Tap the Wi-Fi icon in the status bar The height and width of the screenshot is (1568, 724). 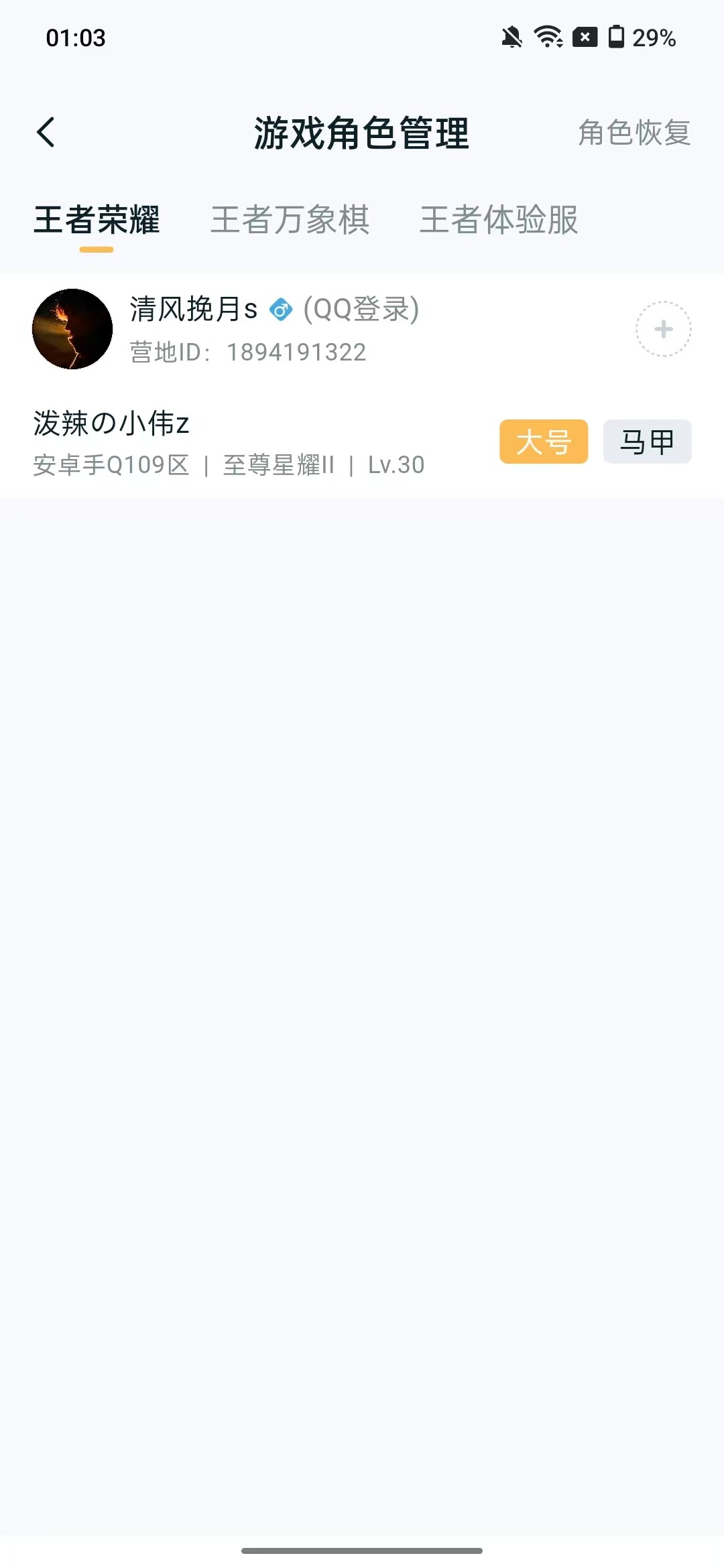(548, 39)
